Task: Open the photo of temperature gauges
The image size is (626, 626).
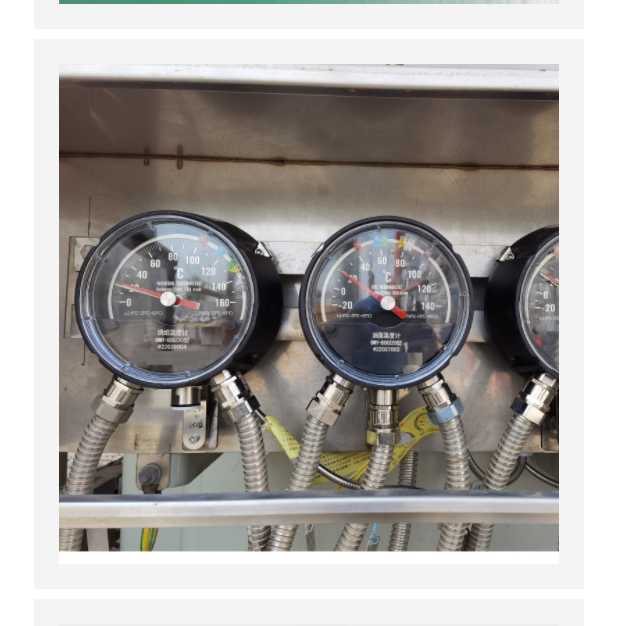Action: coord(308,308)
